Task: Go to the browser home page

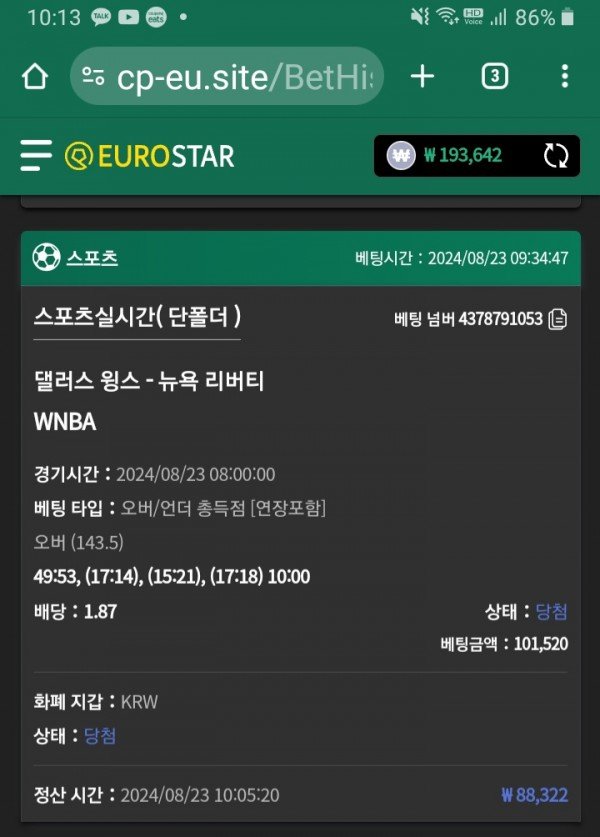Action: point(35,76)
